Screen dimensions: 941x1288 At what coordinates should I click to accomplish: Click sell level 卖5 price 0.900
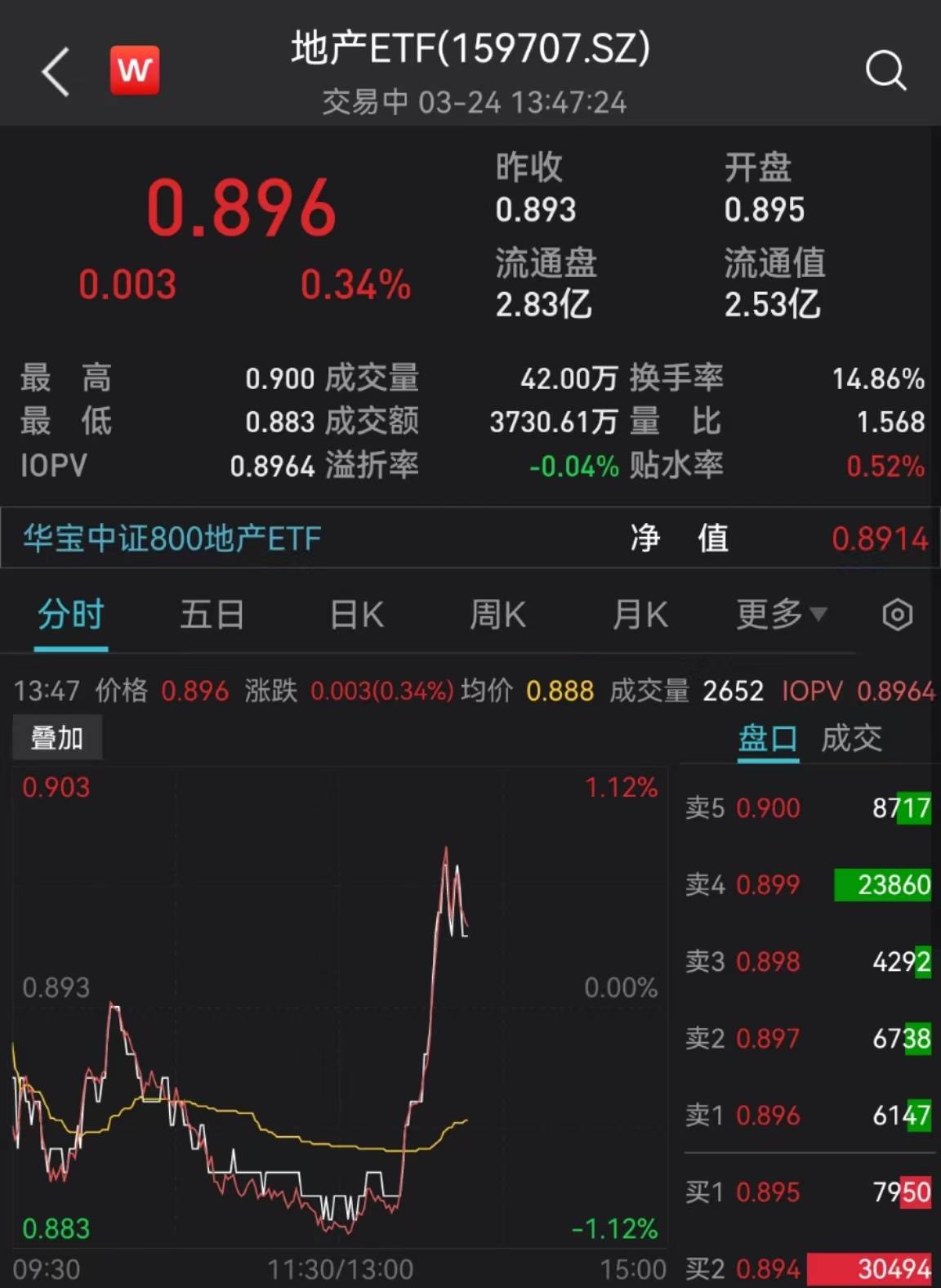[x=769, y=807]
